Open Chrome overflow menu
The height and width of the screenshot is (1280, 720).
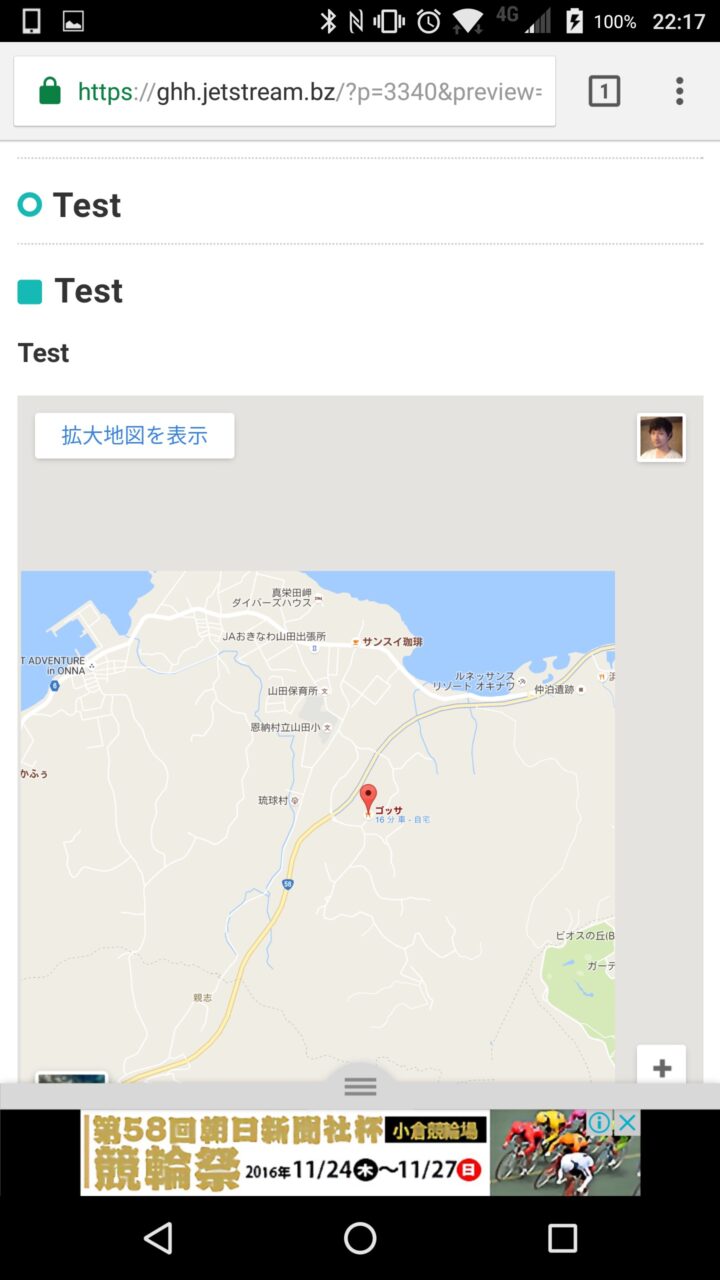(679, 92)
